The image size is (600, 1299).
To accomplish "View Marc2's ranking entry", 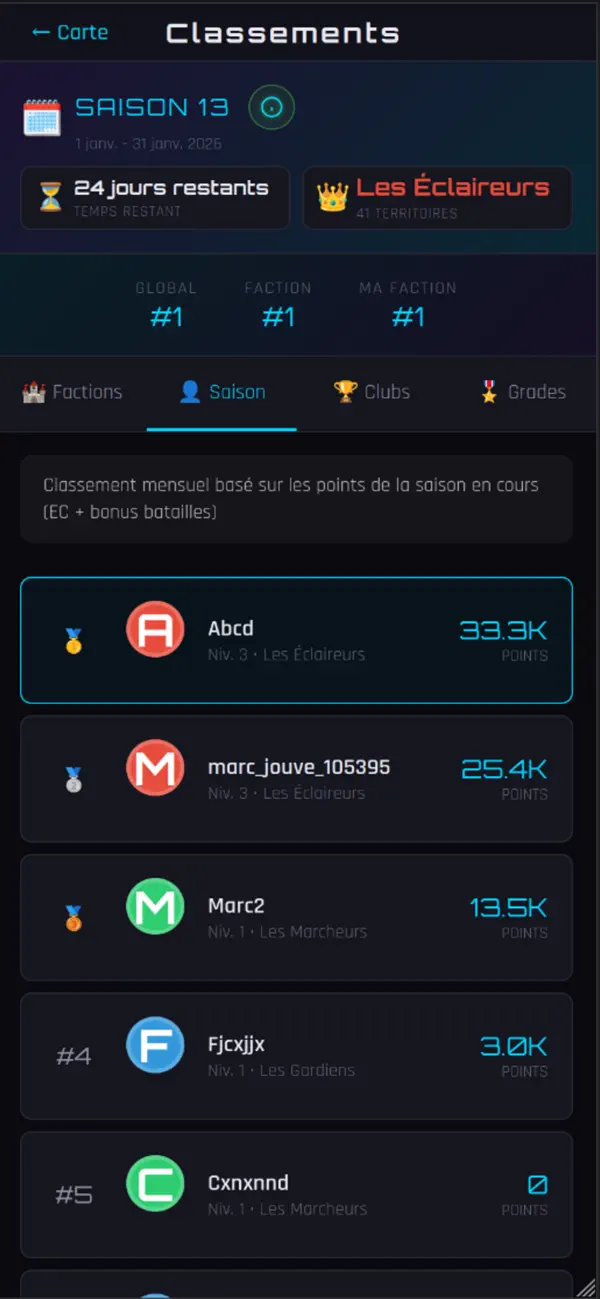I will pos(296,917).
